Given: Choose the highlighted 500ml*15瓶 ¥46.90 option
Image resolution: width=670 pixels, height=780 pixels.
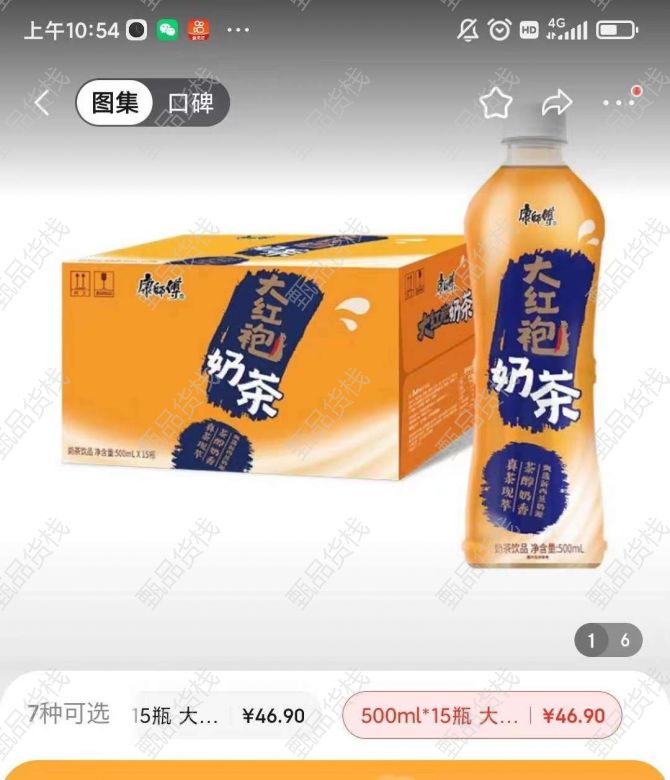Looking at the screenshot, I should point(482,715).
